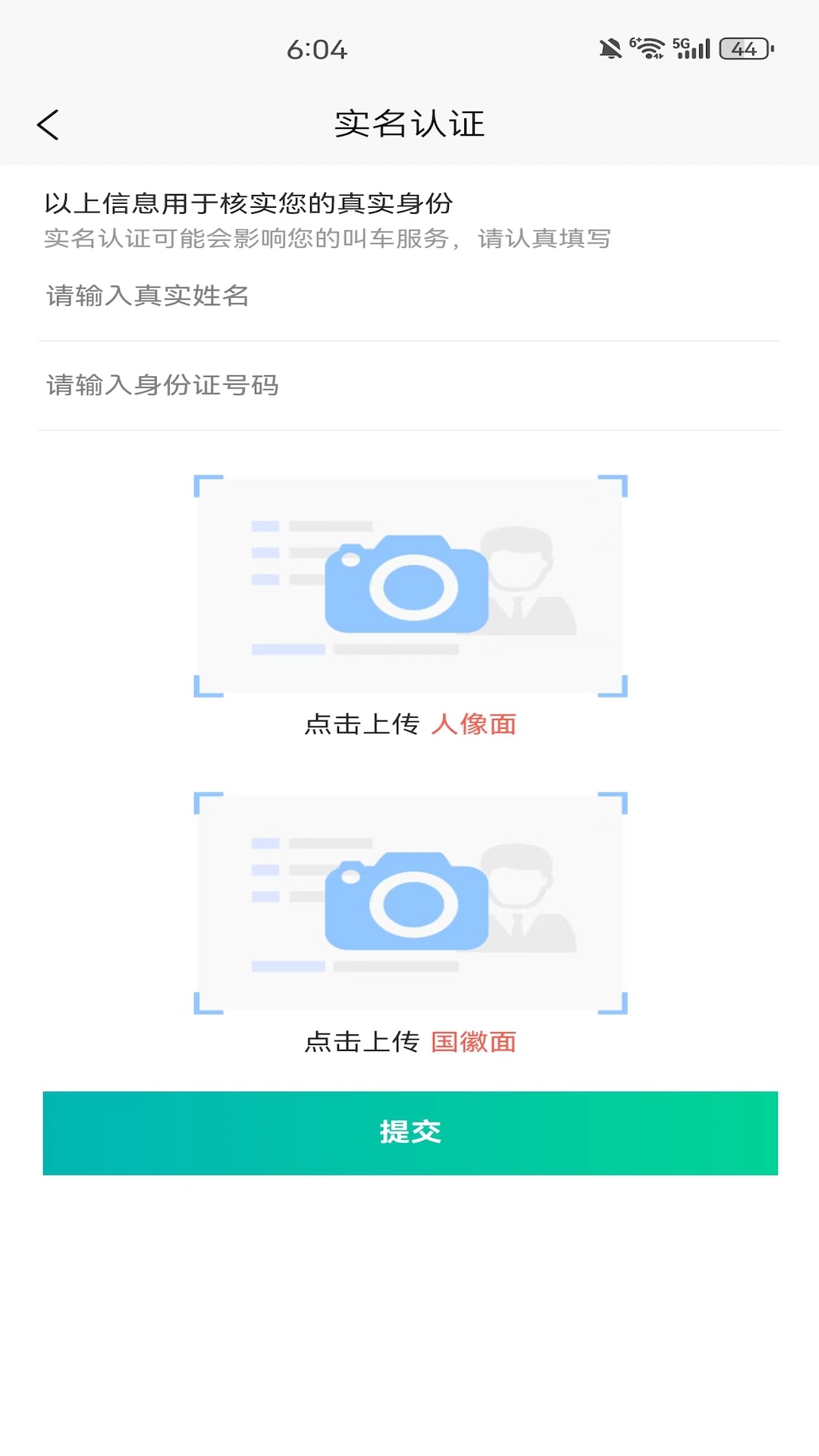Go back from 实名认证 page
Screen dimensions: 819x1456
pos(48,125)
